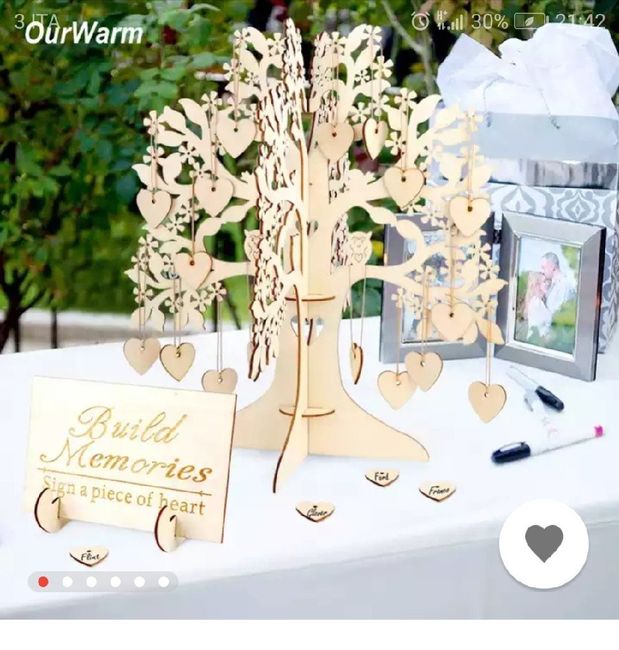Jump to the second image dot
Image resolution: width=619 pixels, height=650 pixels.
pos(67,581)
